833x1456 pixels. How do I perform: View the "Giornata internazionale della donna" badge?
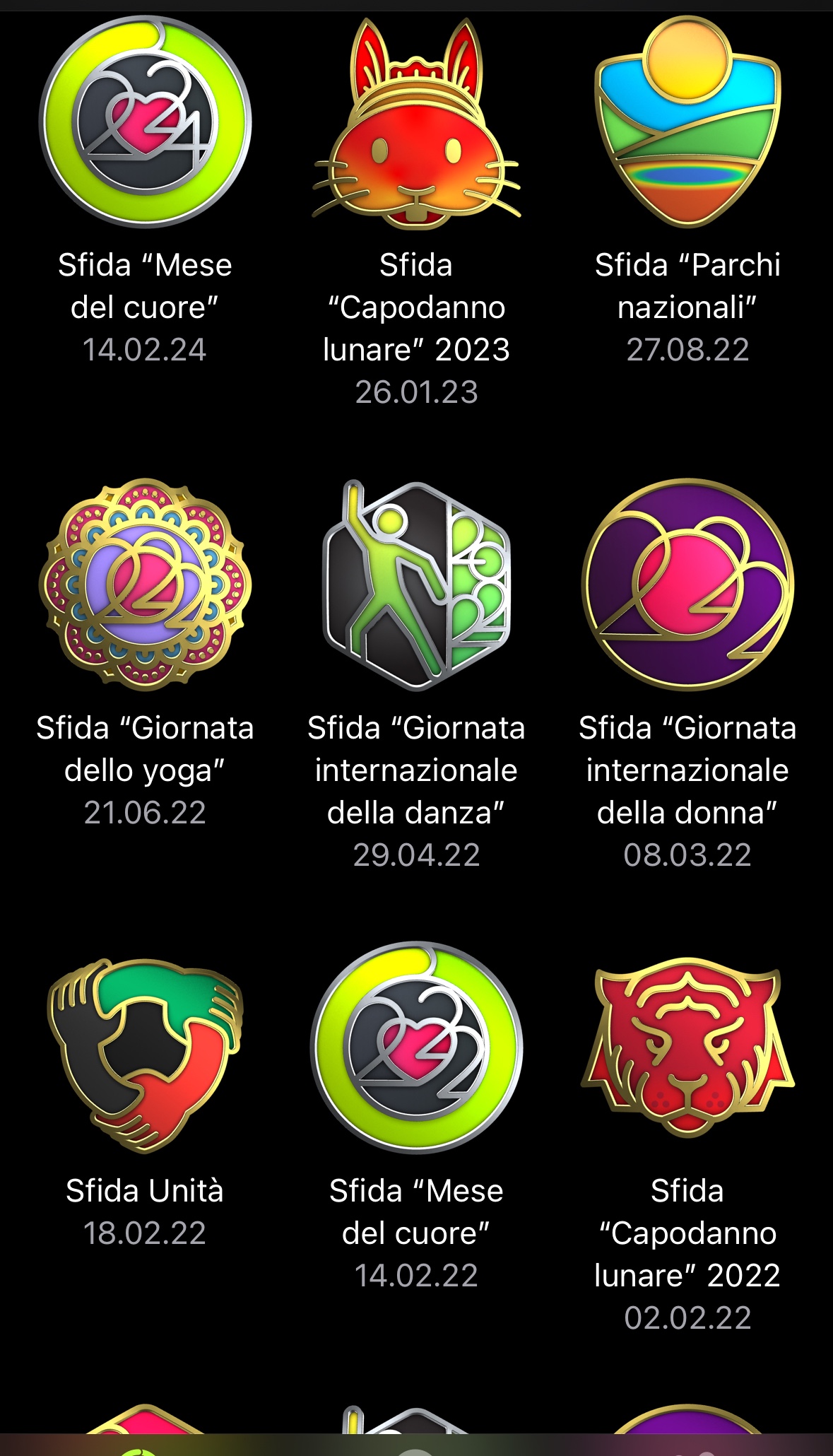click(687, 585)
